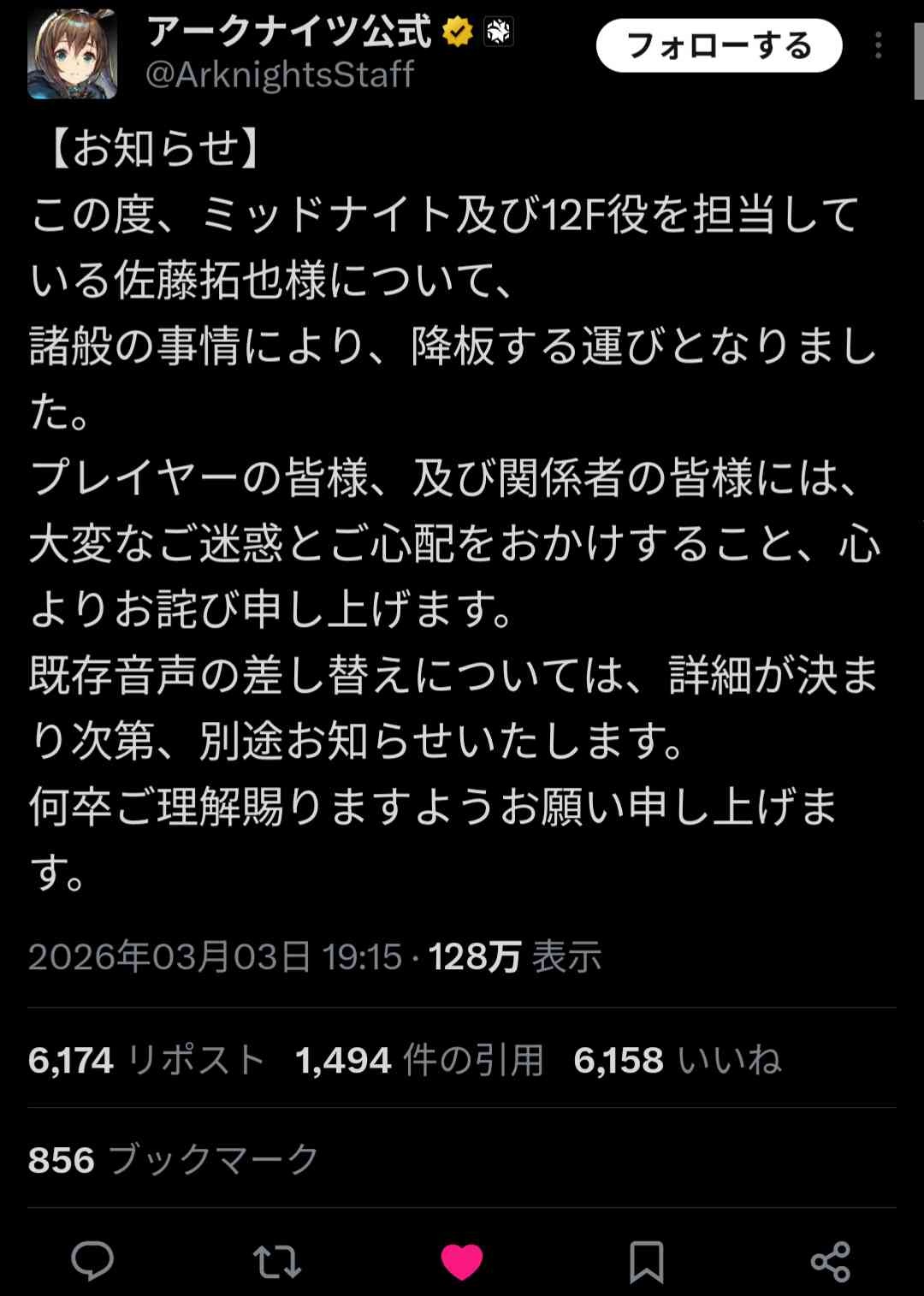Open the @ArknightsStaff profile handle
Screen dimensions: 924x1296
pyautogui.click(x=280, y=76)
